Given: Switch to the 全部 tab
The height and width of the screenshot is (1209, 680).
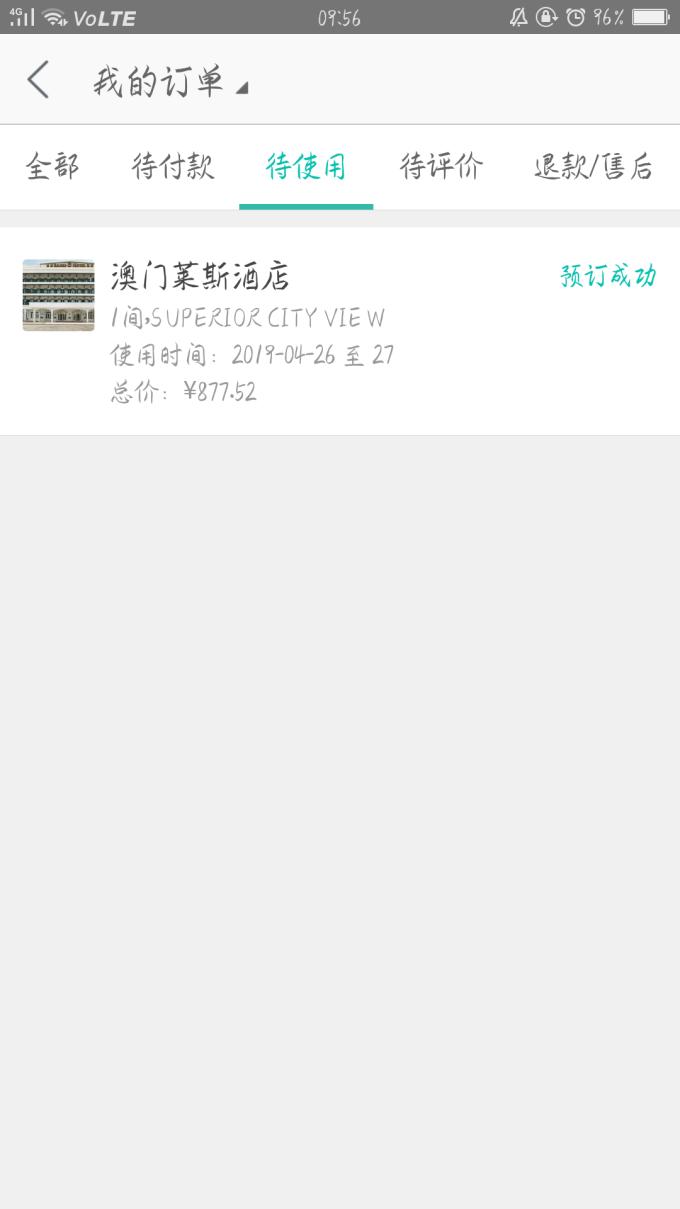Looking at the screenshot, I should click(52, 167).
